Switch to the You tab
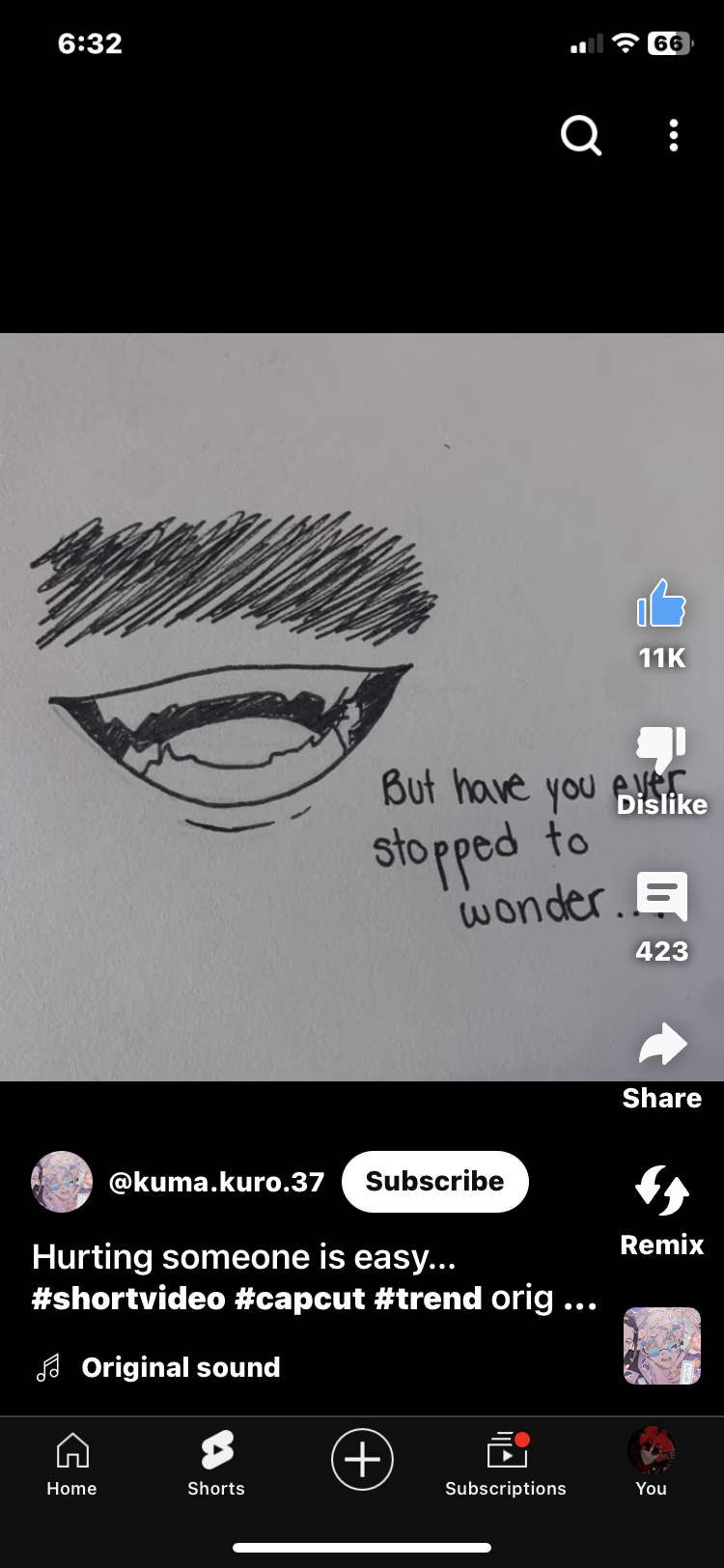This screenshot has width=724, height=1568. point(651,1462)
